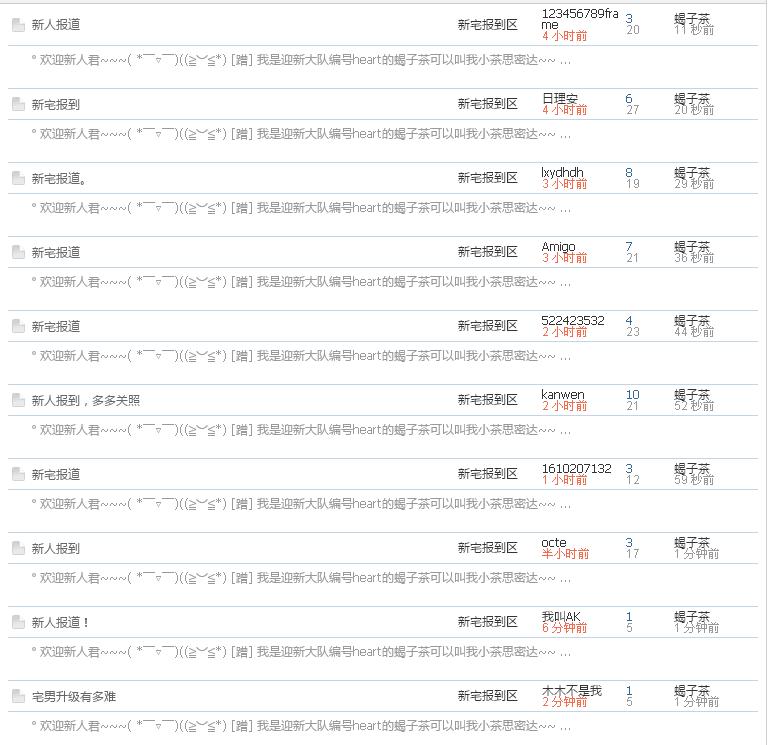
Task: Open thread 新人报到，多多关照
Action: point(85,401)
